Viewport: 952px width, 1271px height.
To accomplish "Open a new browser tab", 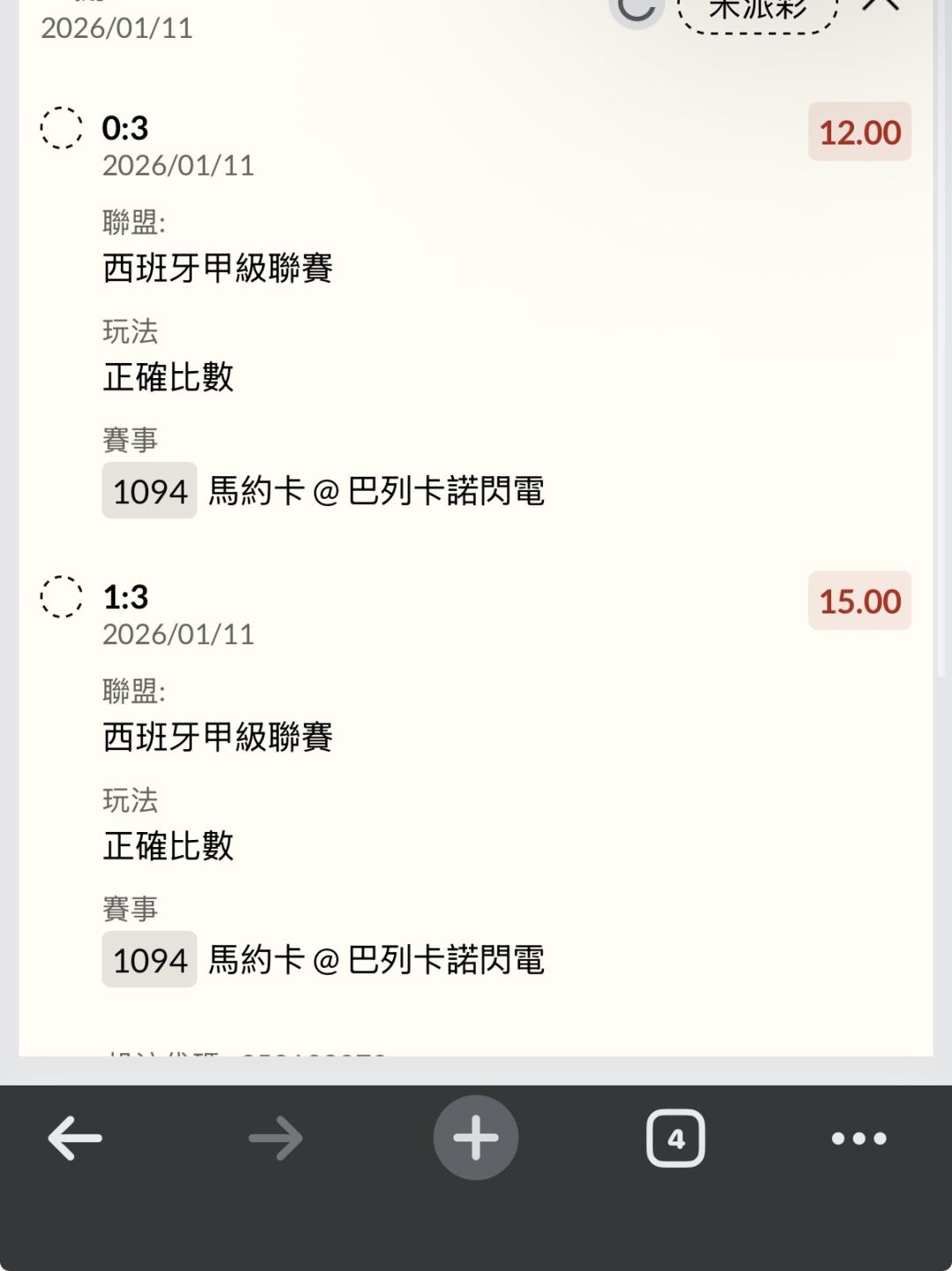I will click(x=476, y=1138).
